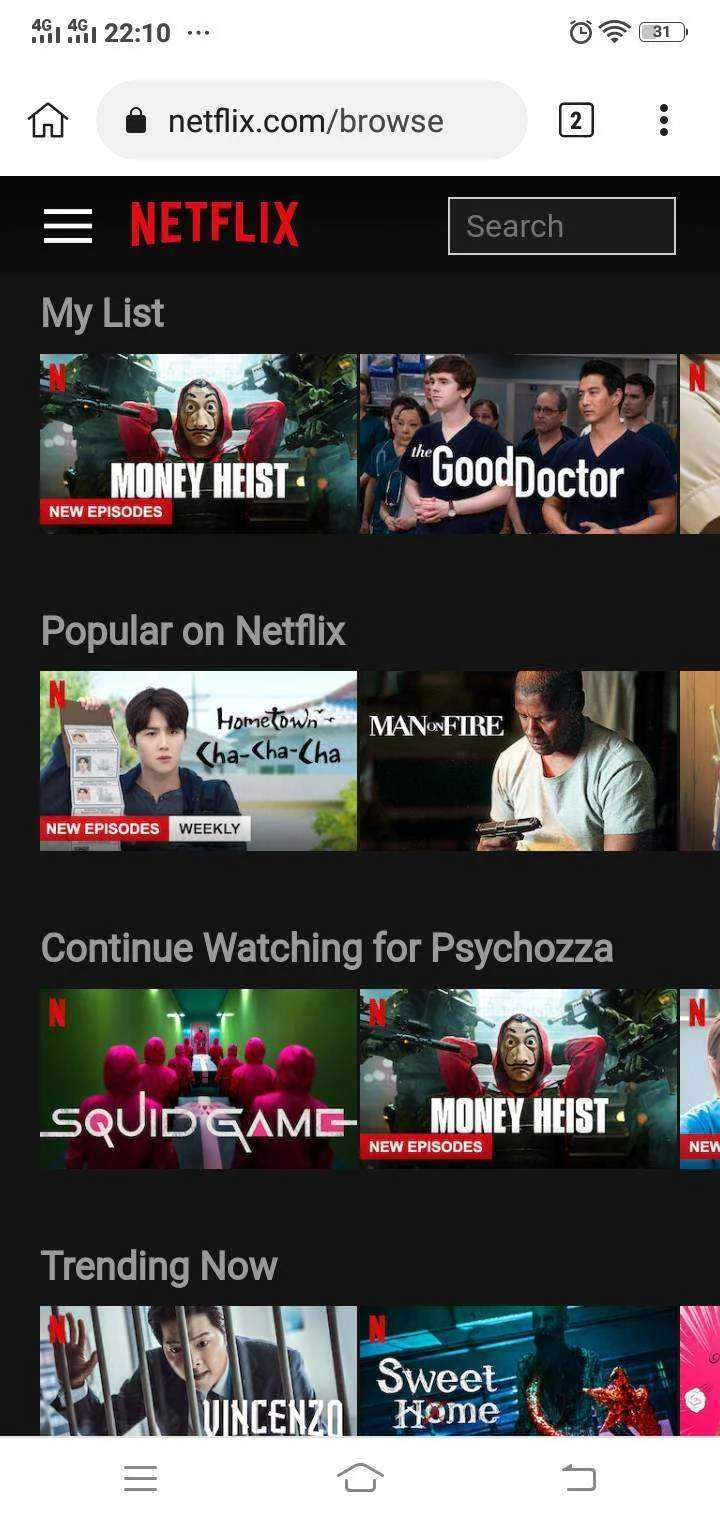Tap the Netflix Search field
720x1520 pixels.
pos(562,226)
